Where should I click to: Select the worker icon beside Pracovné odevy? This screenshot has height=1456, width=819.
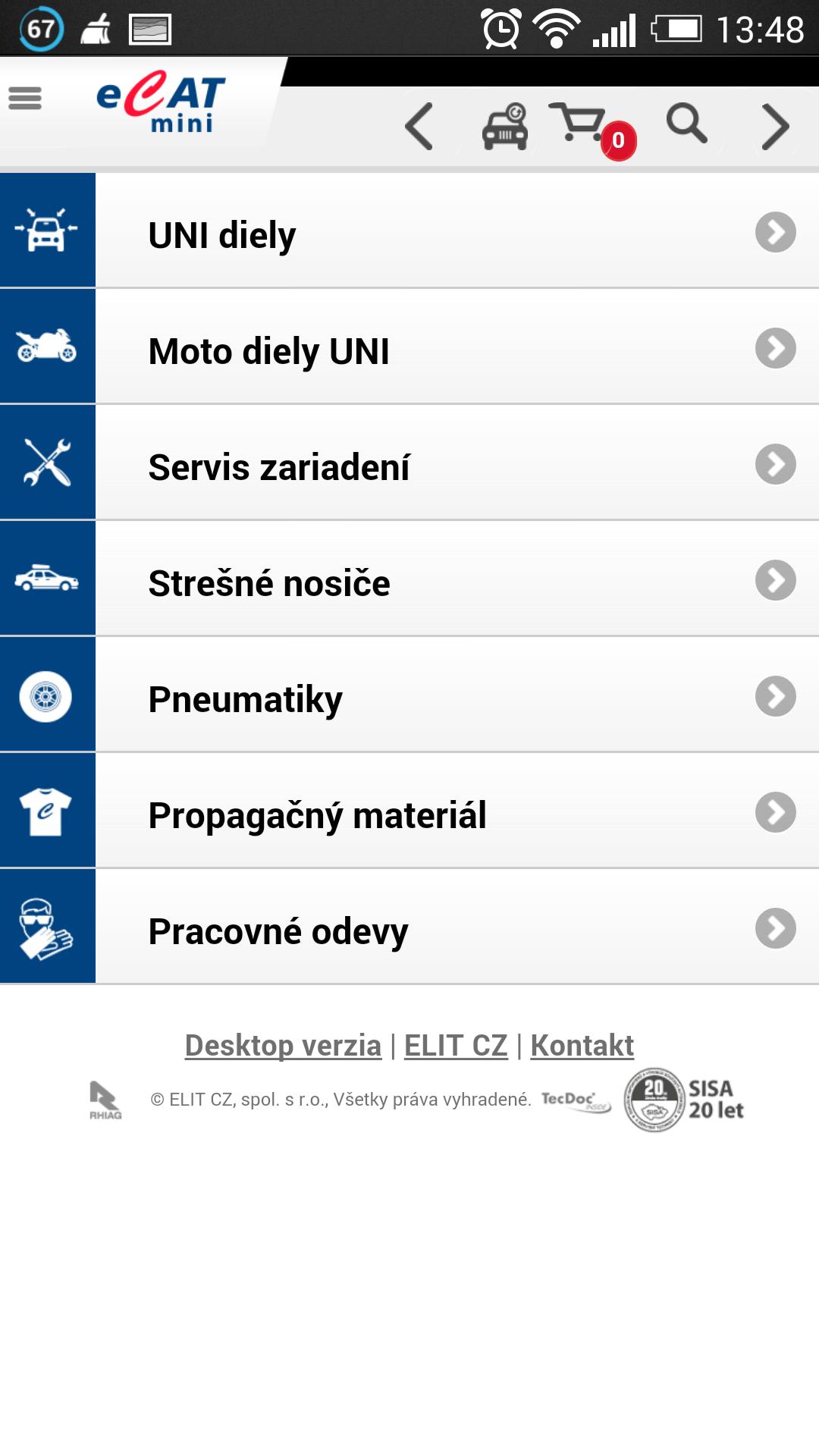pos(47,928)
